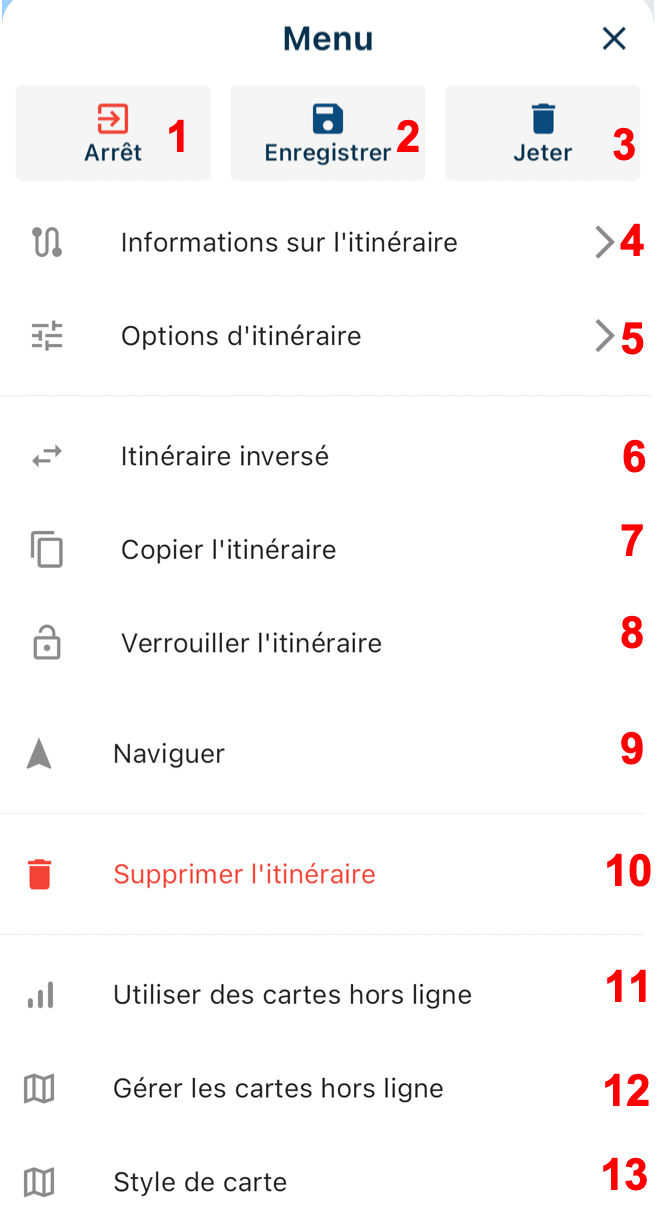Close the Menu panel
The width and height of the screenshot is (670, 1224).
point(613,39)
